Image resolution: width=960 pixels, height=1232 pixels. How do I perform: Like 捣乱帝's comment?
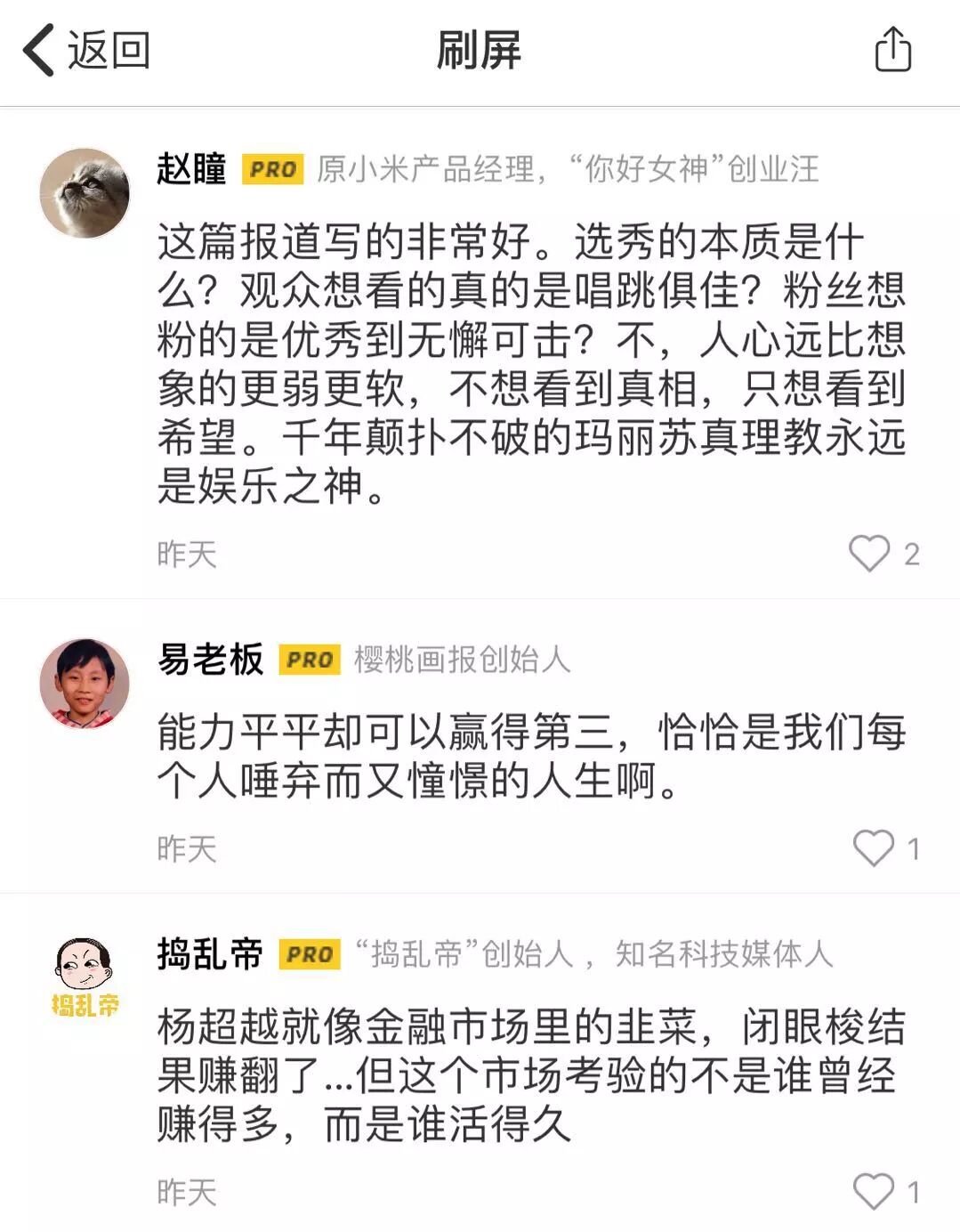coord(873,1190)
